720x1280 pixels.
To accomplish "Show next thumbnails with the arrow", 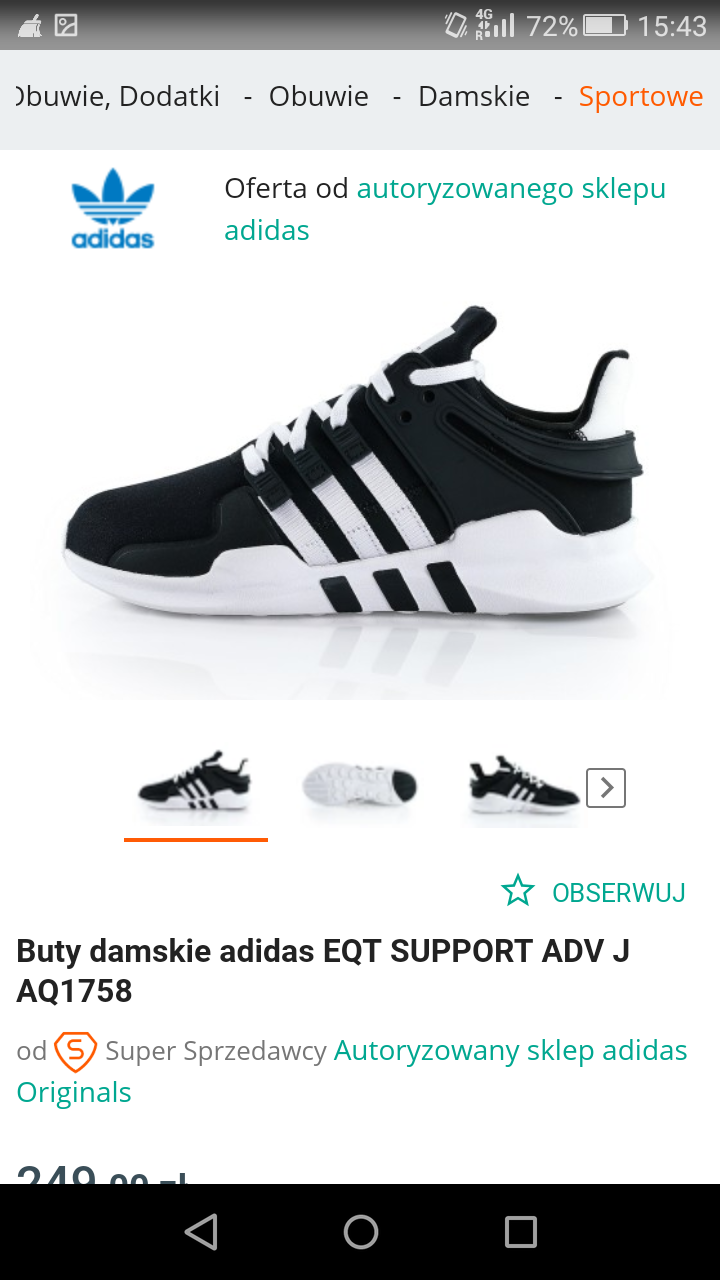I will [606, 788].
